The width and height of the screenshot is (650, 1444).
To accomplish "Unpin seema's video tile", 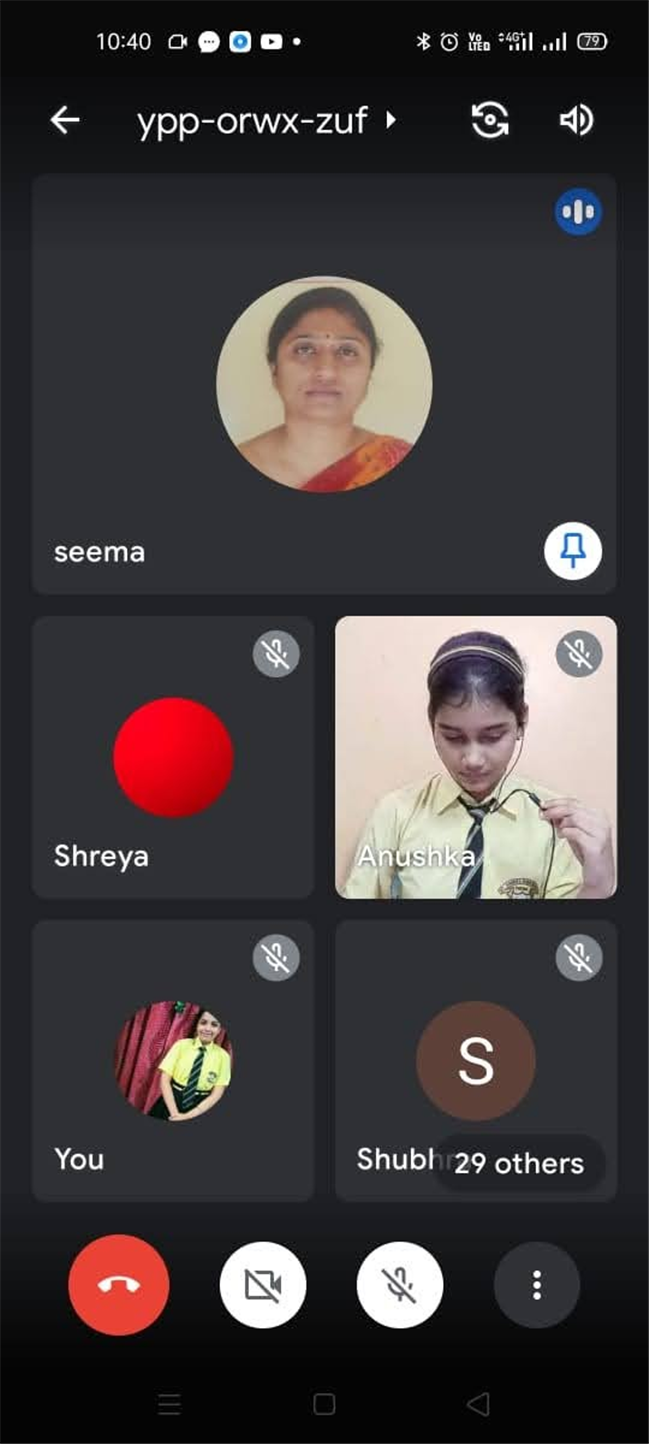I will pos(573,551).
